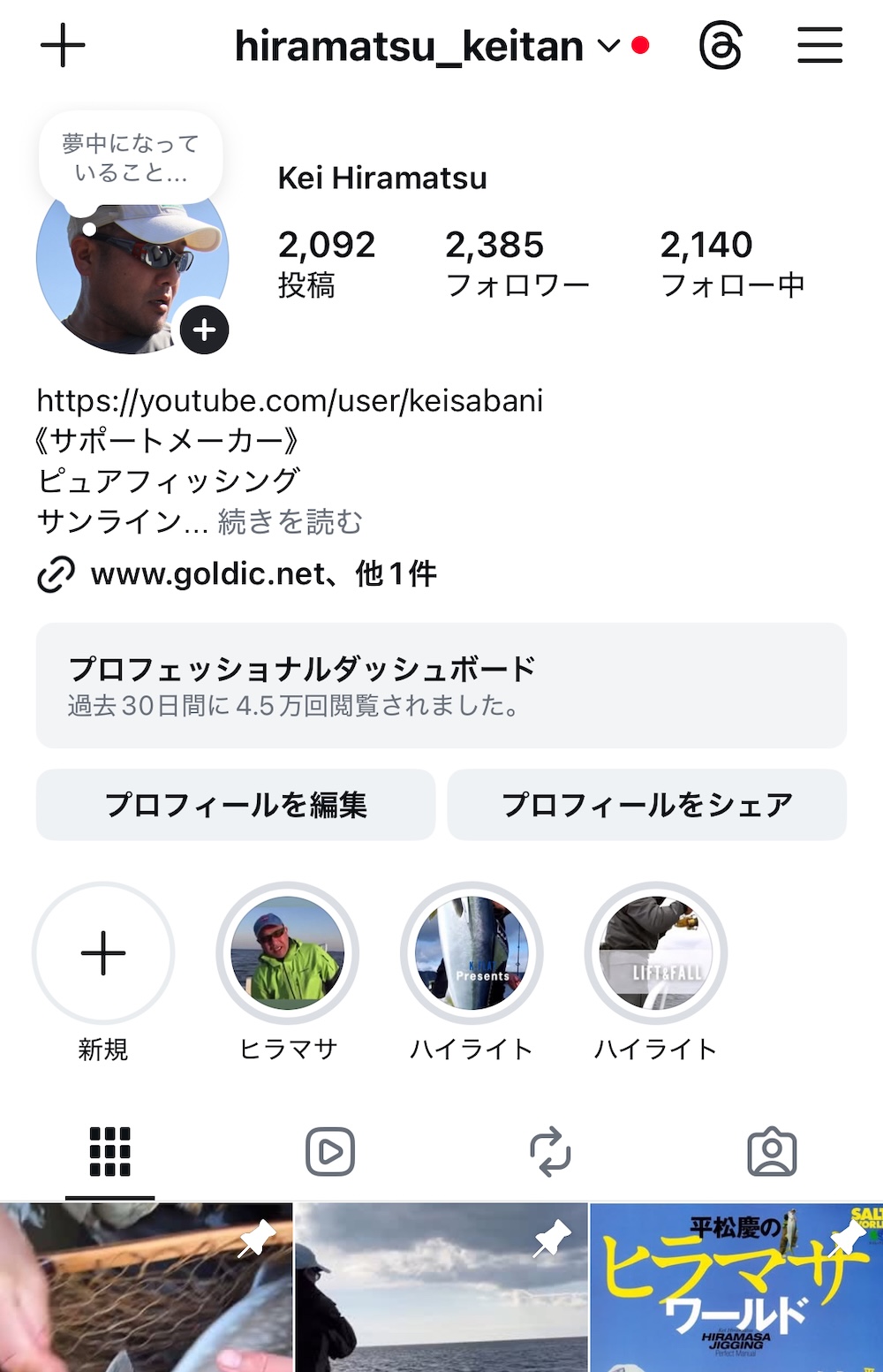This screenshot has width=883, height=1372.
Task: Create a 新規 story highlight
Action: 103,954
